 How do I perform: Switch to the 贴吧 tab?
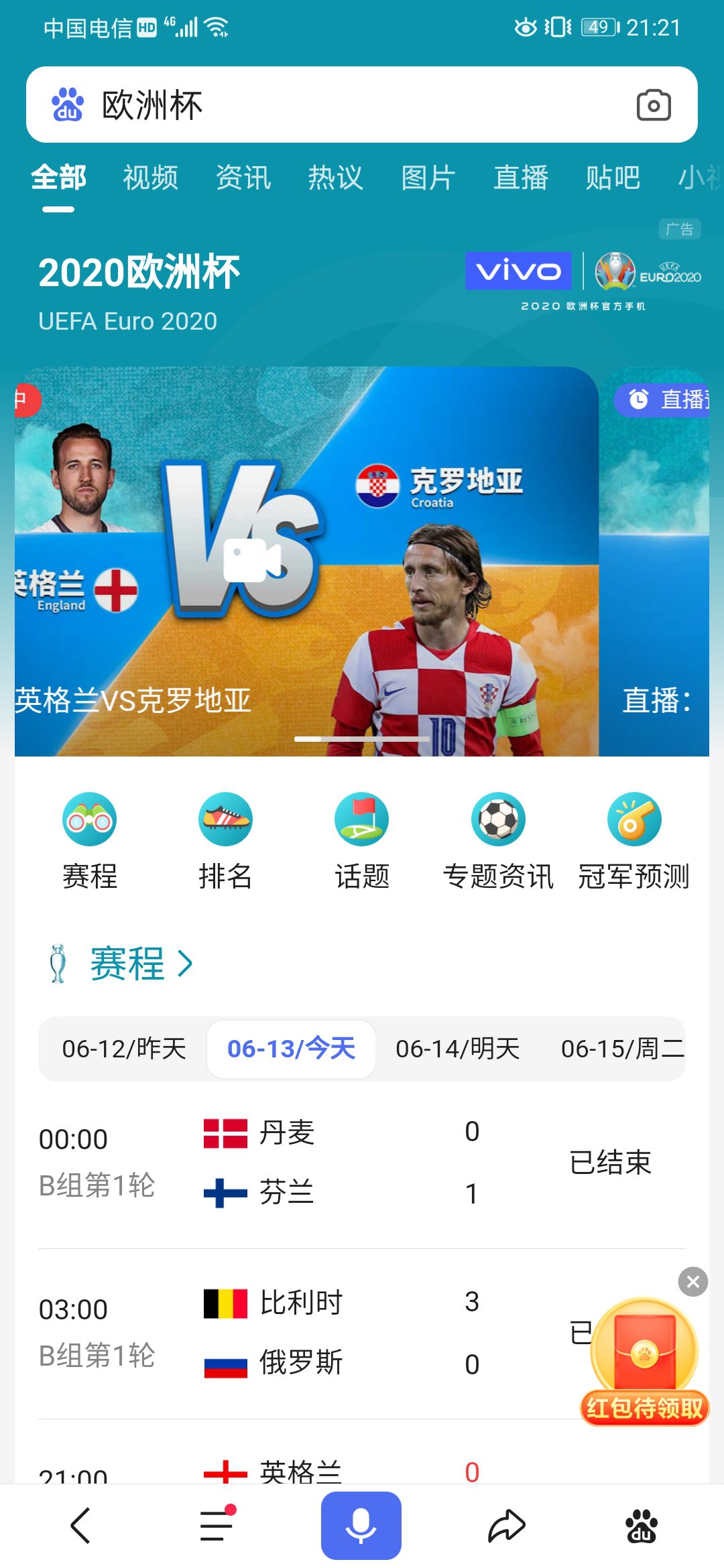(613, 178)
